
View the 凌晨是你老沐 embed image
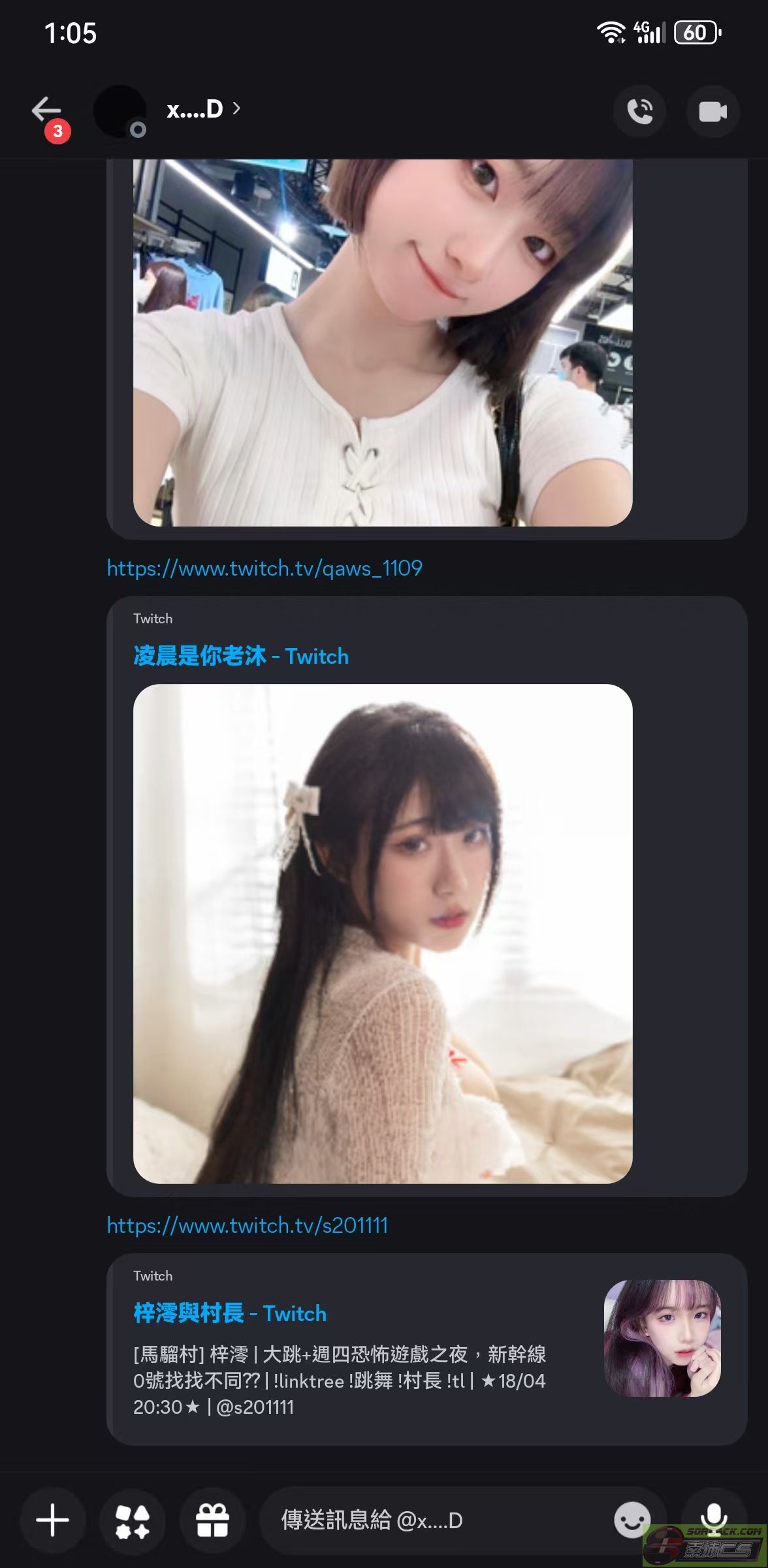383,934
